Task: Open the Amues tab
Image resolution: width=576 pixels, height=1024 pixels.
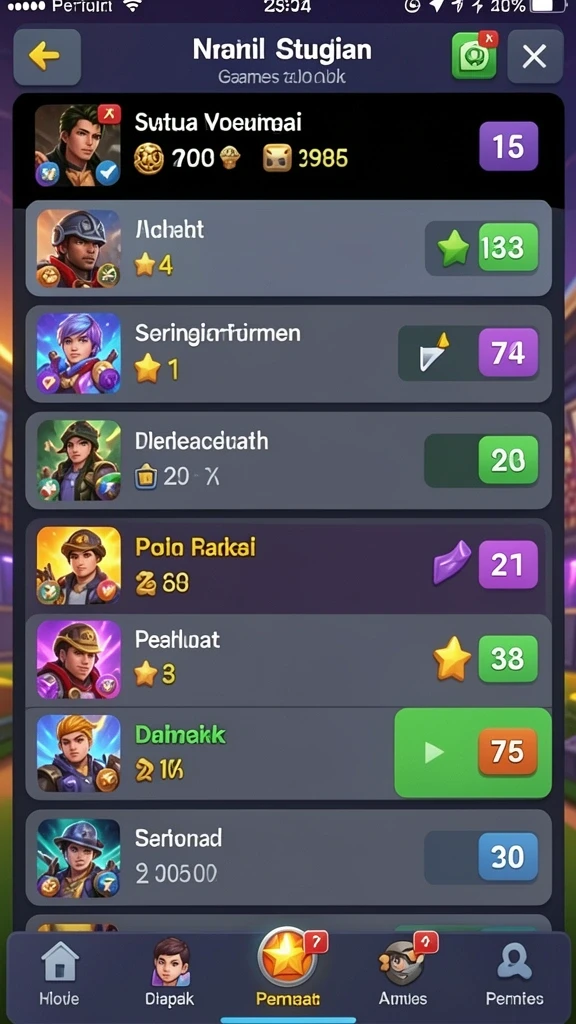Action: pos(404,973)
